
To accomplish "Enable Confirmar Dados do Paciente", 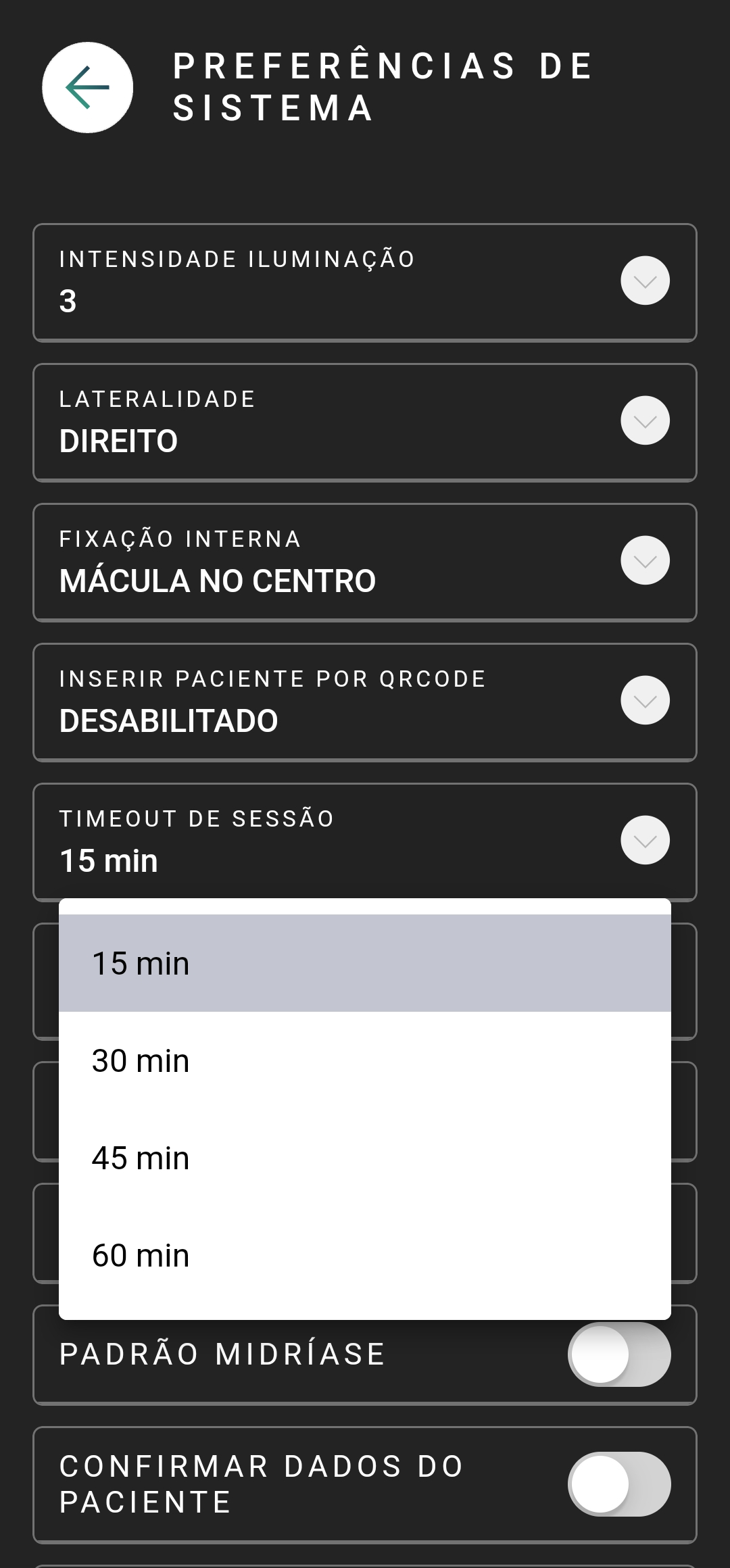I will (619, 1484).
